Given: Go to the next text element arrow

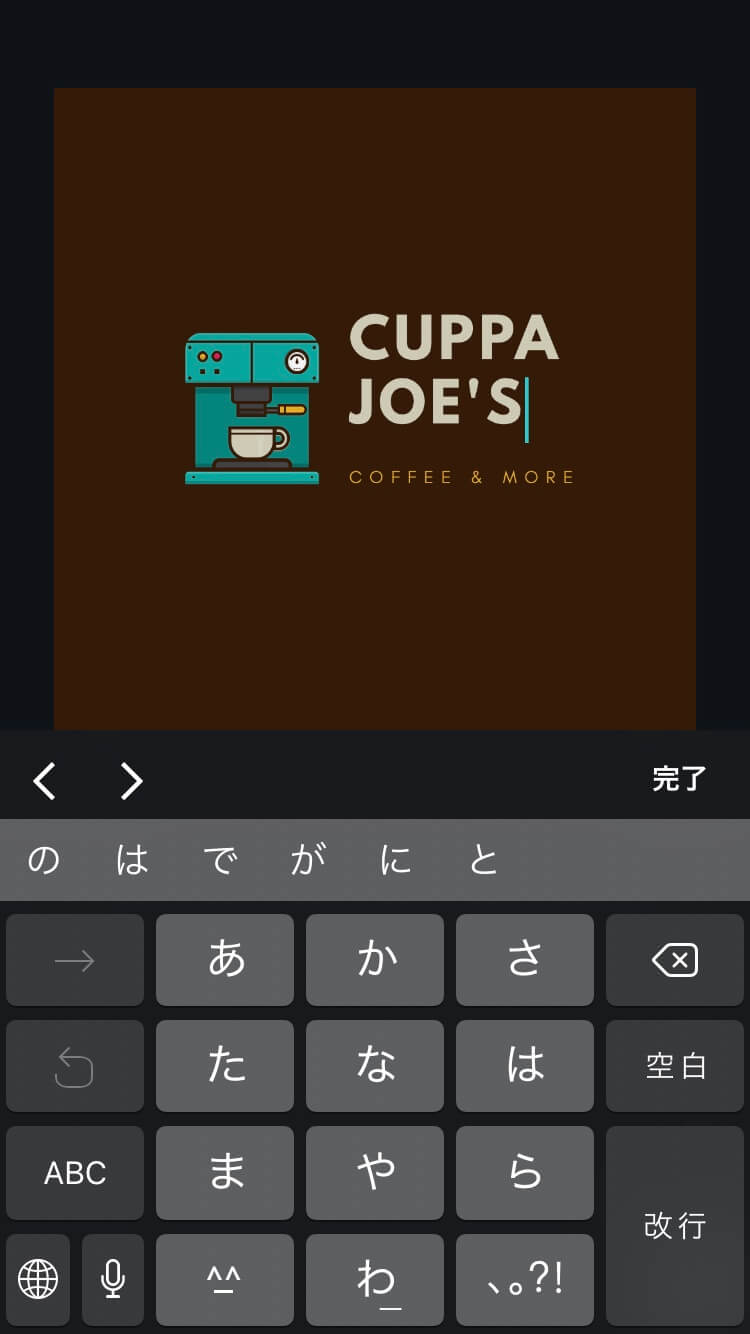Looking at the screenshot, I should coord(131,780).
